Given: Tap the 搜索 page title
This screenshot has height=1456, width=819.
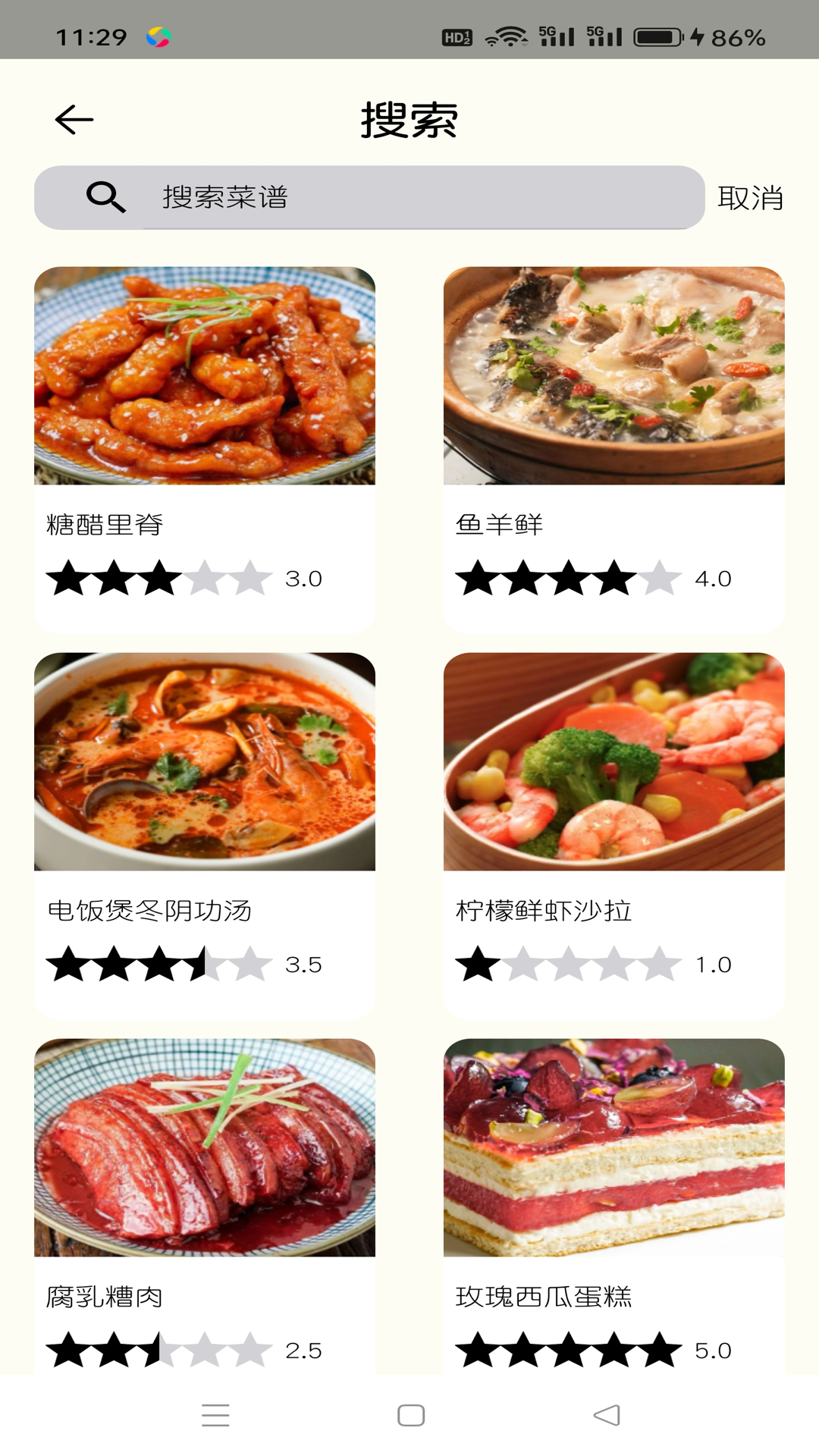Looking at the screenshot, I should [409, 119].
